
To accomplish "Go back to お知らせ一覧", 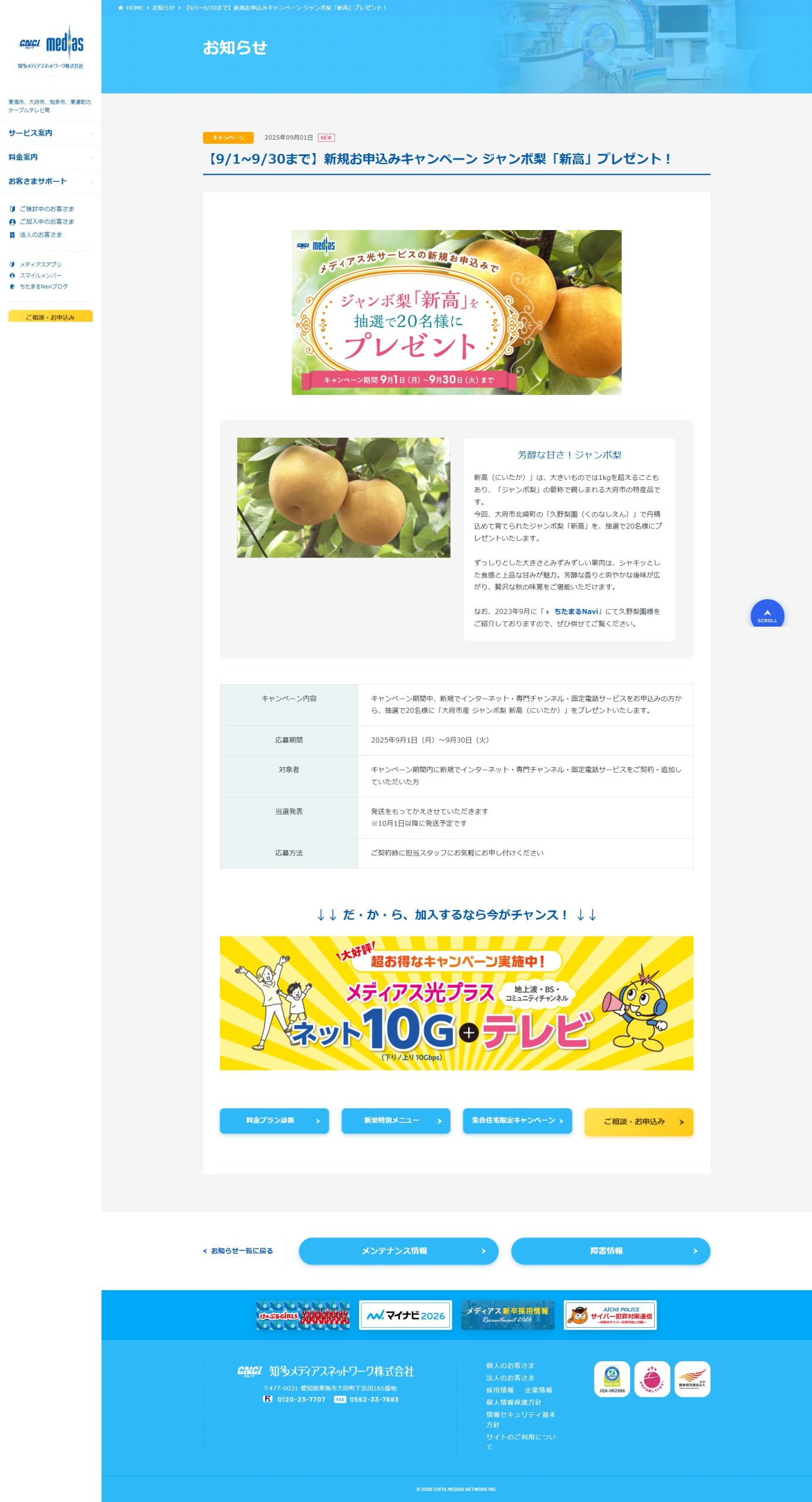I will click(x=241, y=1251).
